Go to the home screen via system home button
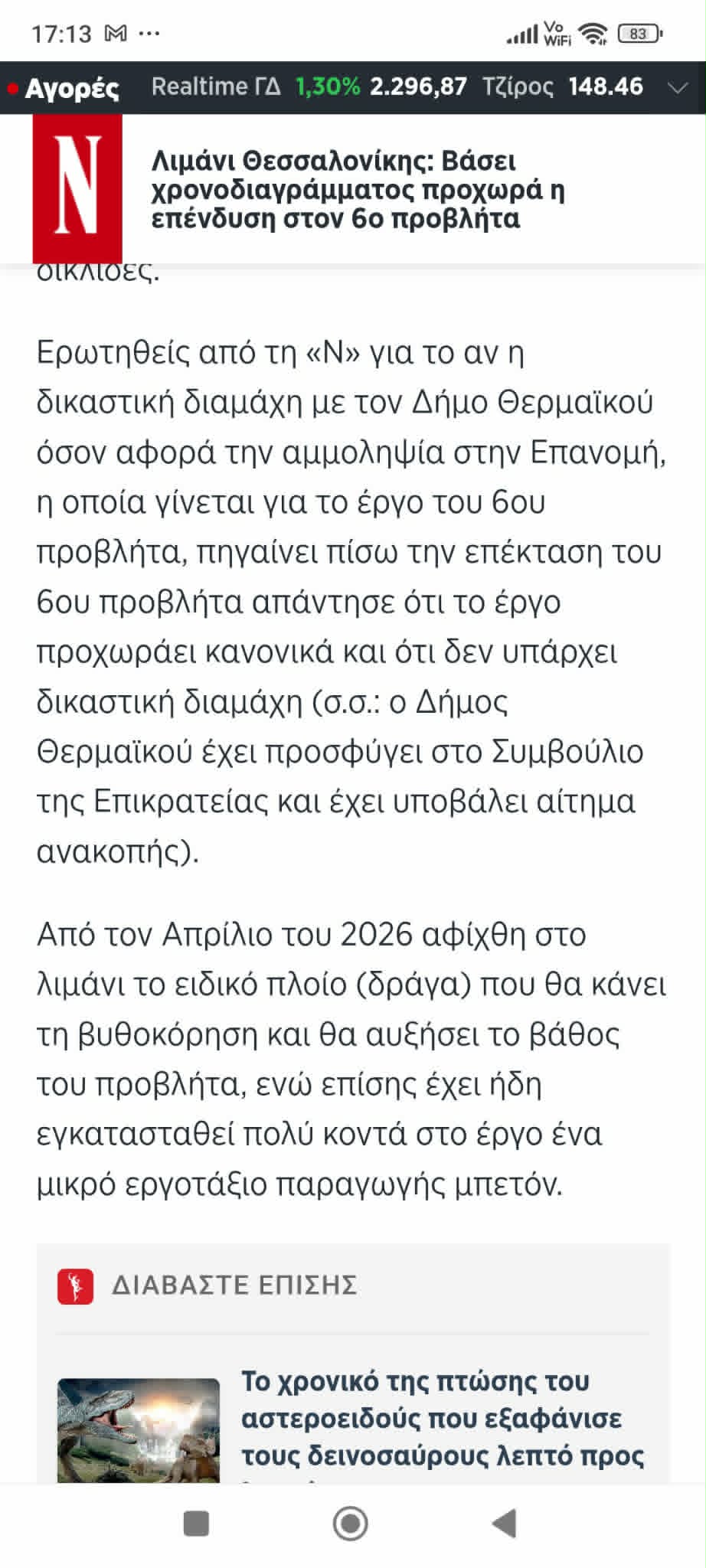706x1568 pixels. coord(351,1523)
